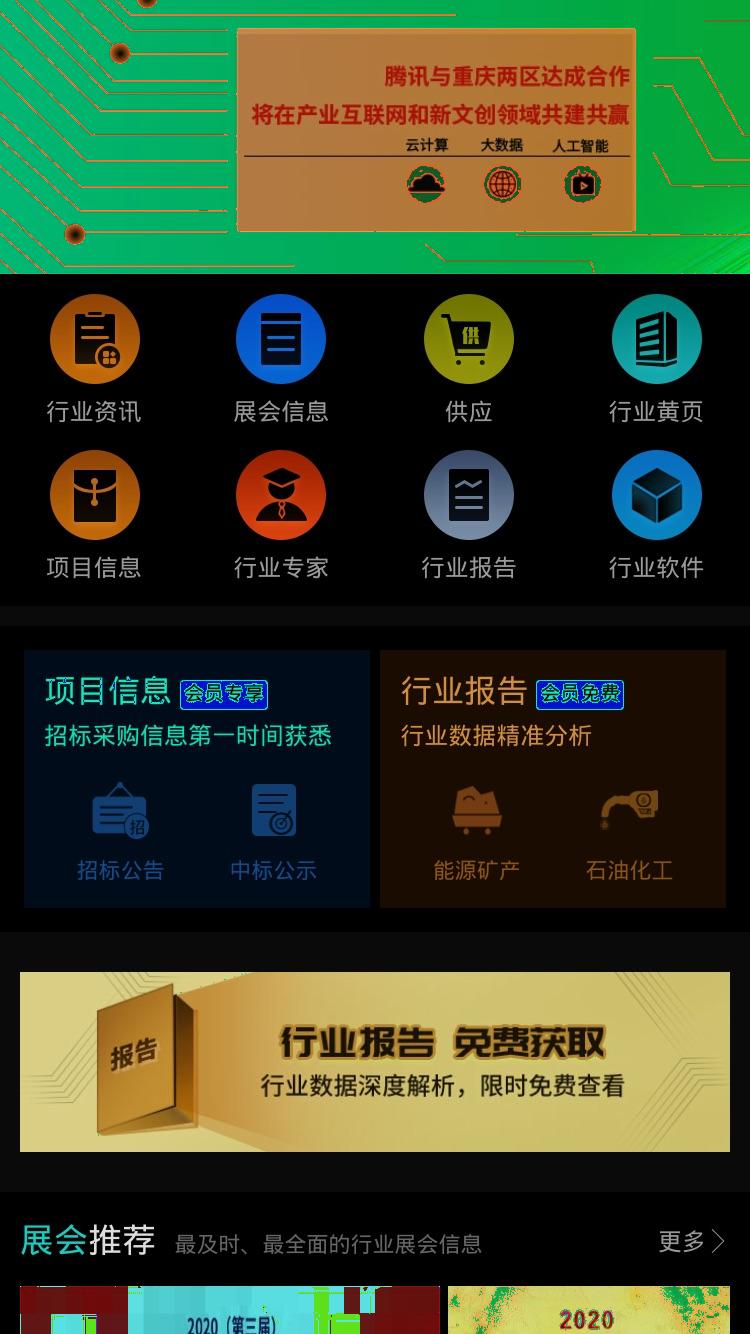
Task: Tap 更多 to see more exhibitions
Action: (x=692, y=1242)
